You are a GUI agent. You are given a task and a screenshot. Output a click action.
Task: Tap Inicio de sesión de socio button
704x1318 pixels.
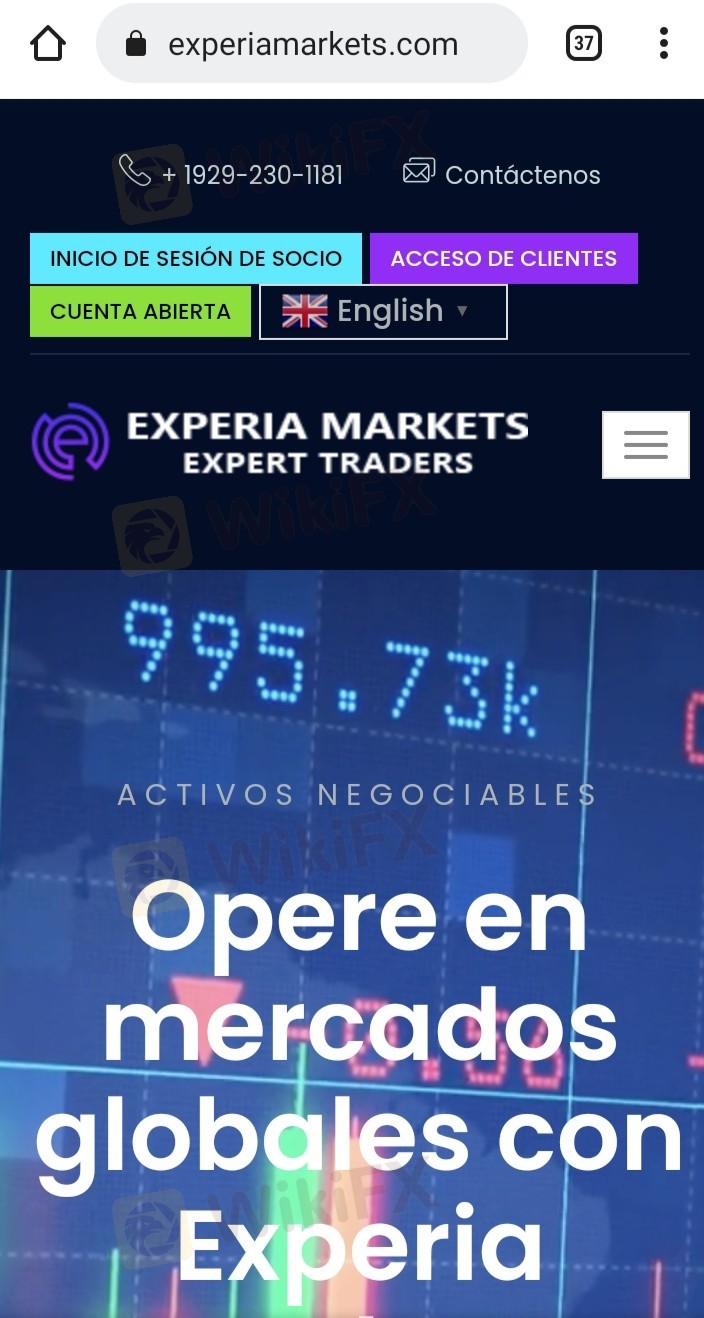196,258
